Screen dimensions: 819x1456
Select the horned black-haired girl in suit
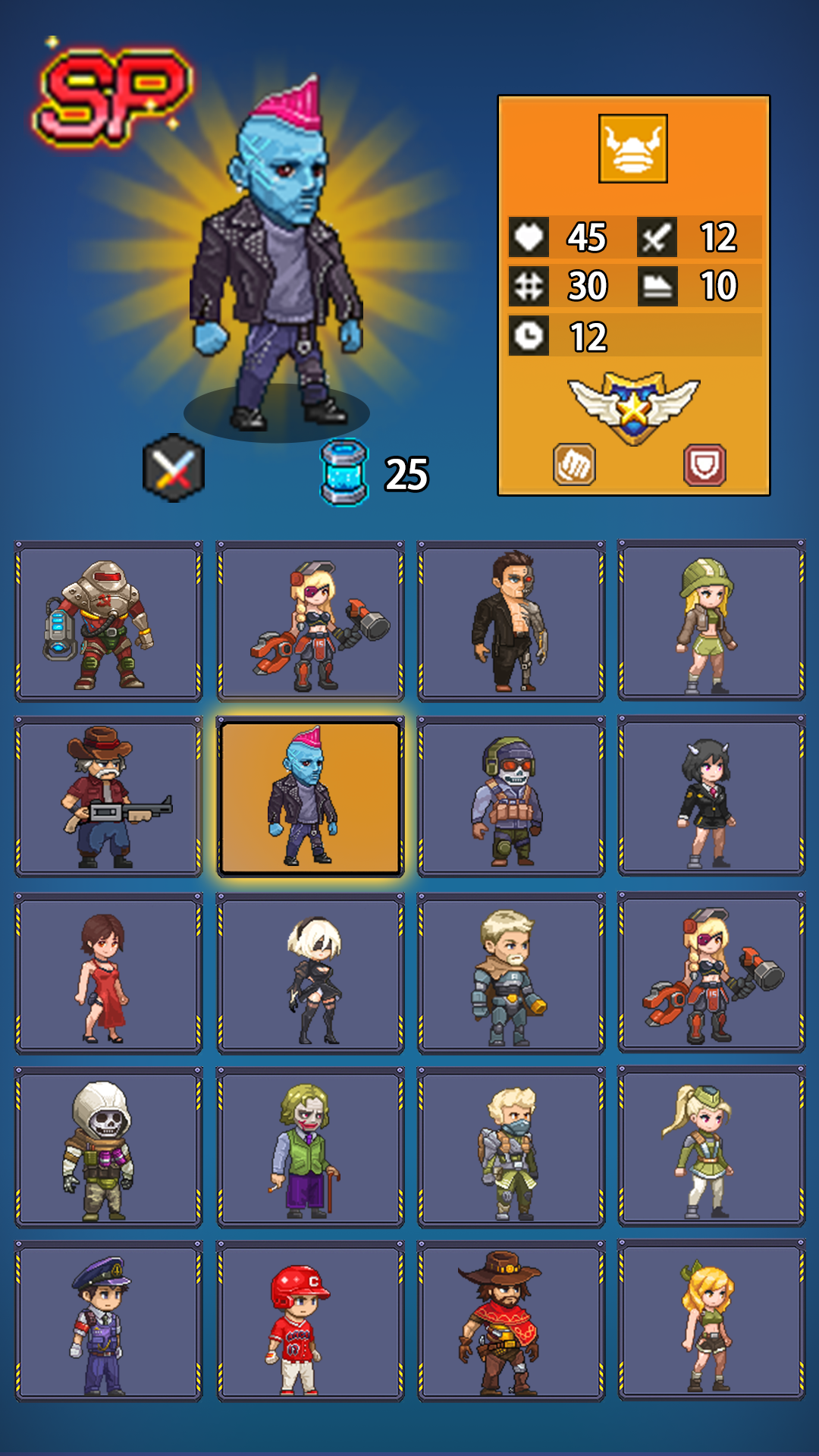[x=711, y=796]
